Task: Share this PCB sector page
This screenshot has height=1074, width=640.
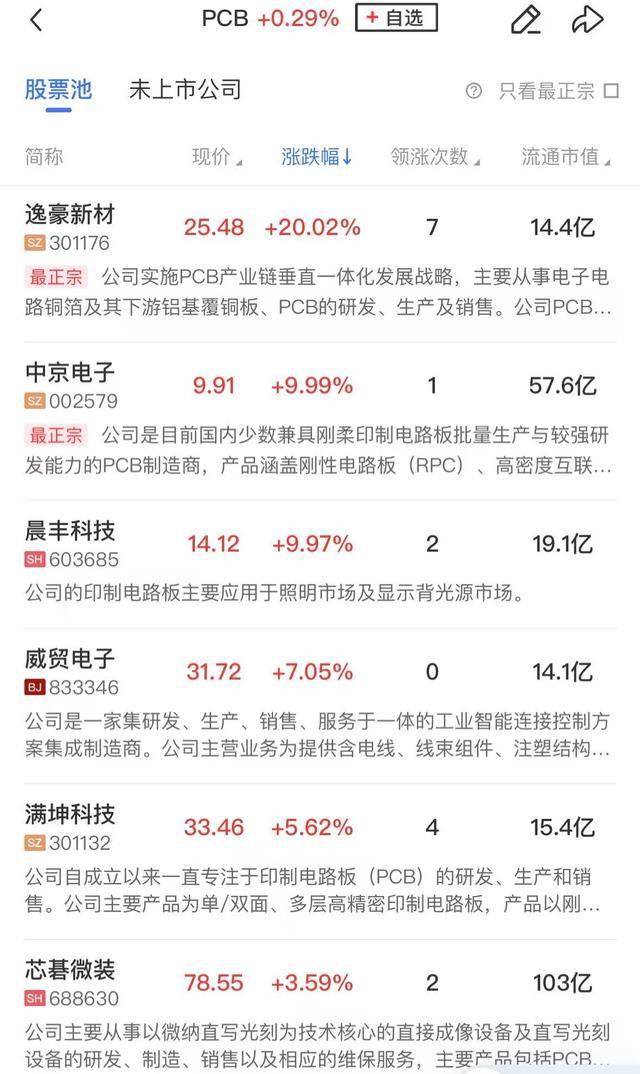Action: pyautogui.click(x=588, y=20)
